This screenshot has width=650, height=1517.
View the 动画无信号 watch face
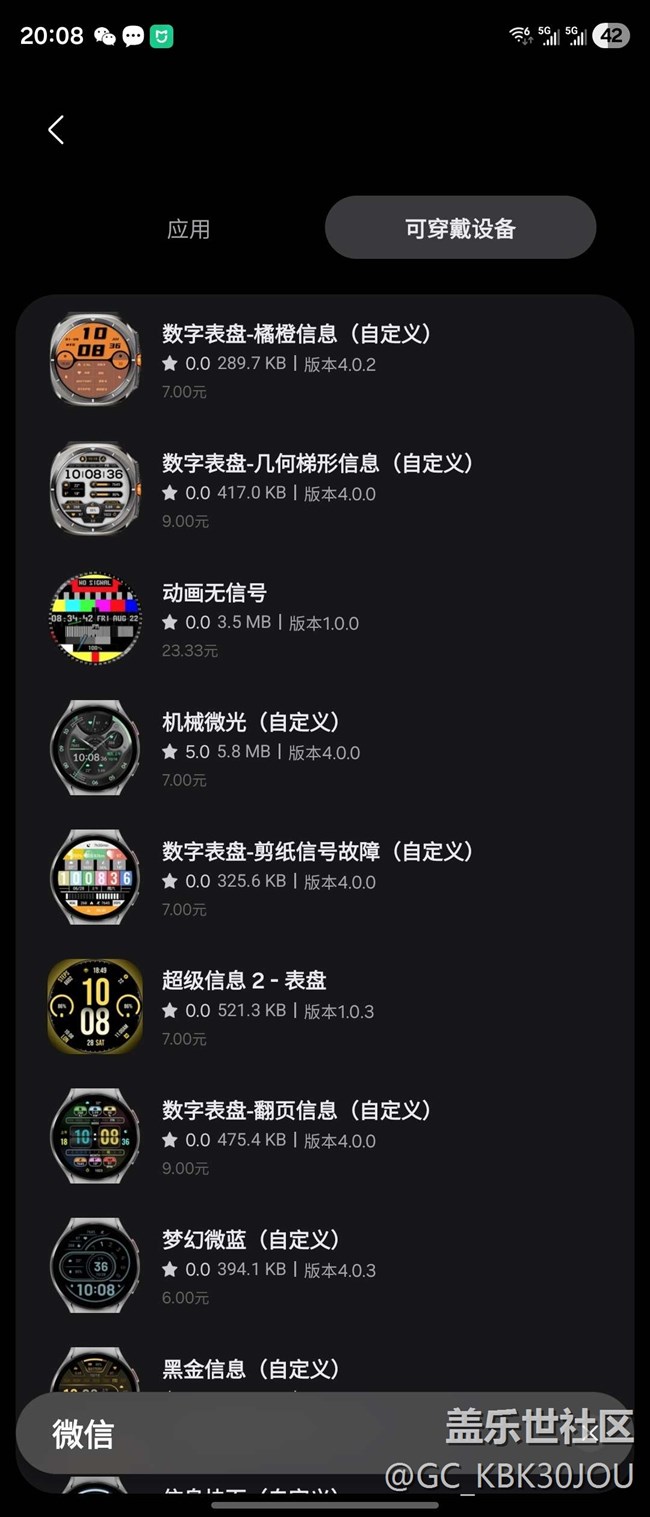(214, 593)
